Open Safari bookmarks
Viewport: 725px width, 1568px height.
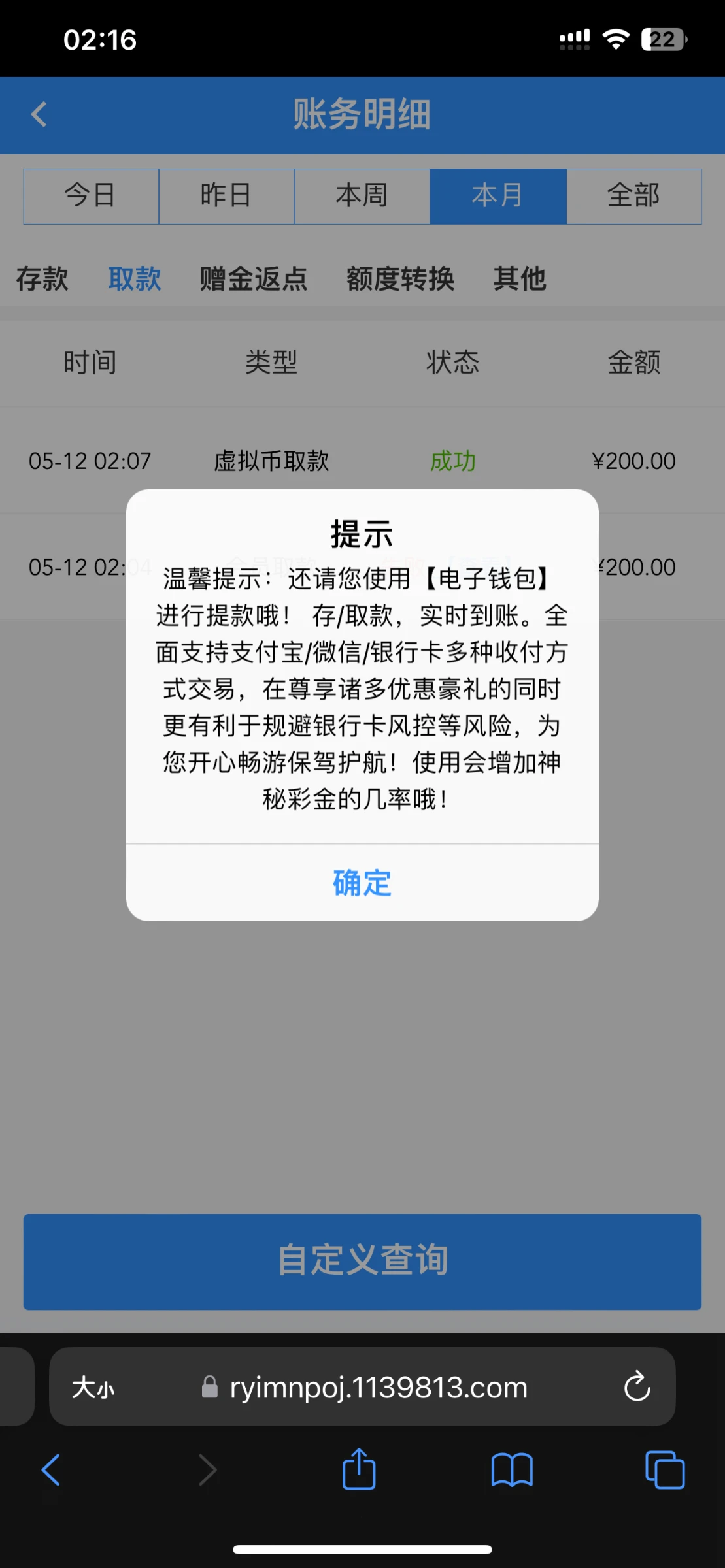tap(512, 1470)
